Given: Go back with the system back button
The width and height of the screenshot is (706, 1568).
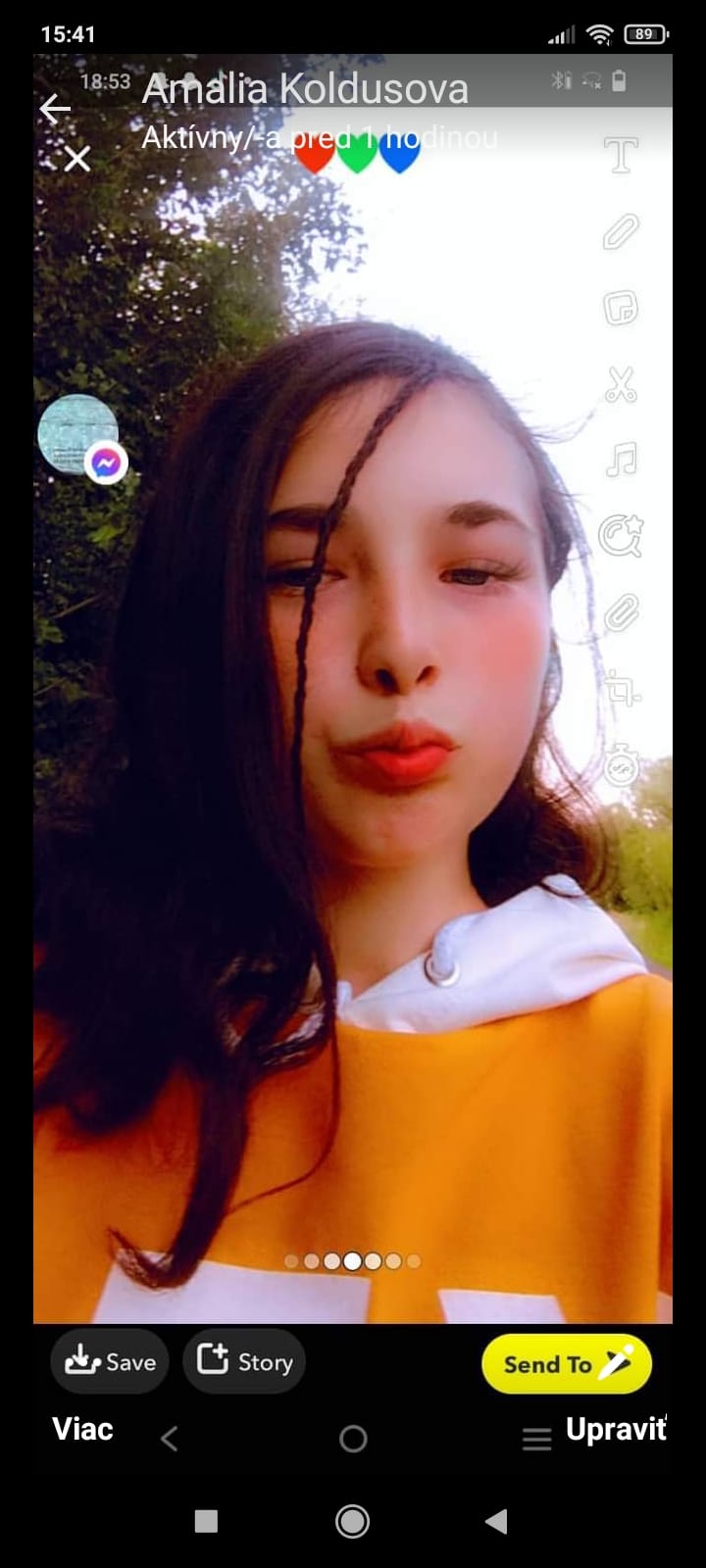Looking at the screenshot, I should [496, 1520].
